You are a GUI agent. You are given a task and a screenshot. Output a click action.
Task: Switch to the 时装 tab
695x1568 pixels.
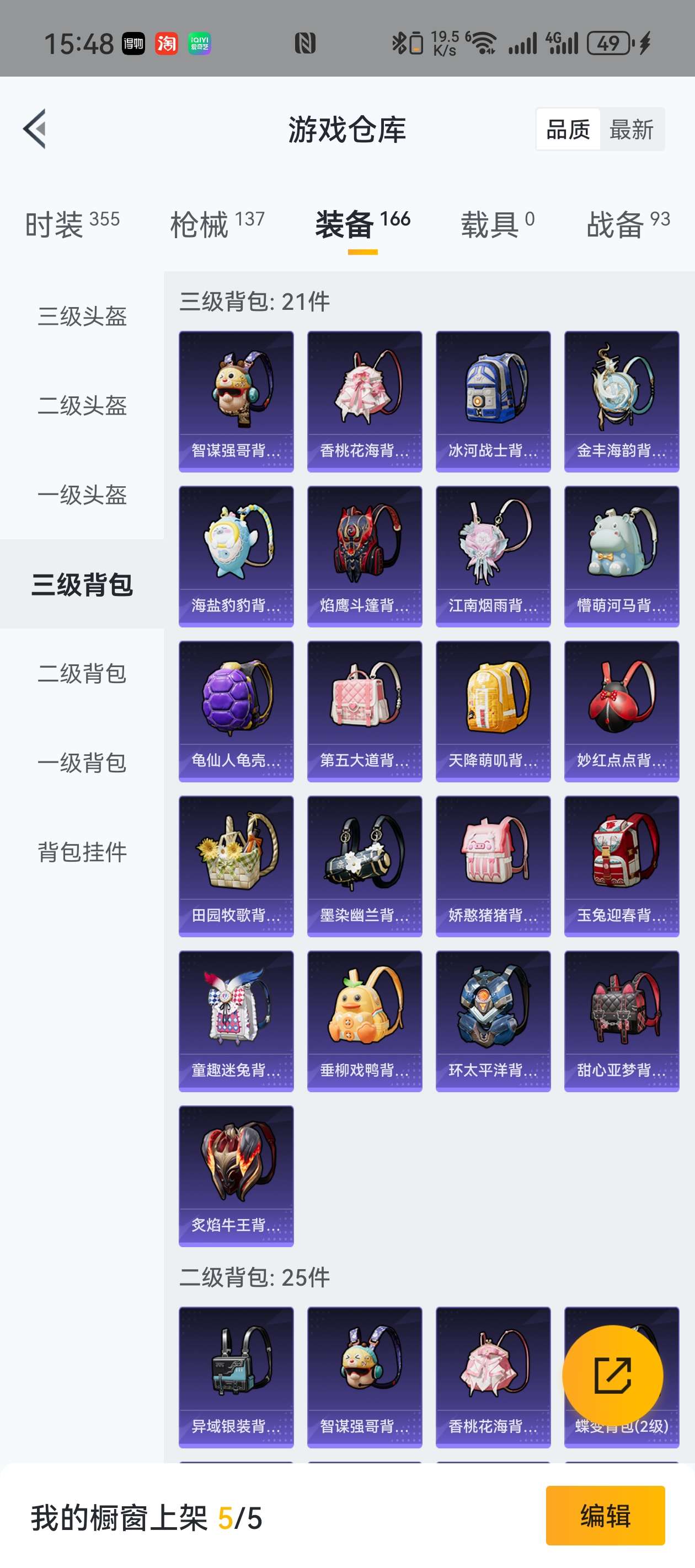pyautogui.click(x=72, y=224)
